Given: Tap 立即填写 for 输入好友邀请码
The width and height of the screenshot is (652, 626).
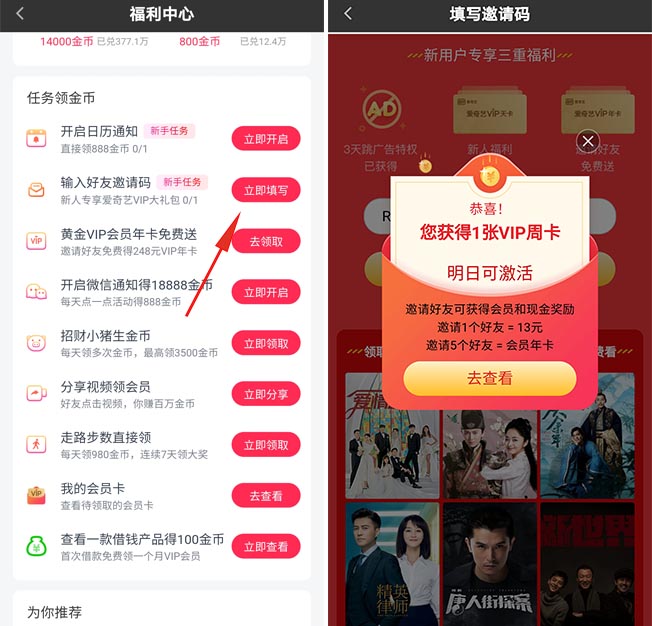Looking at the screenshot, I should pos(266,190).
